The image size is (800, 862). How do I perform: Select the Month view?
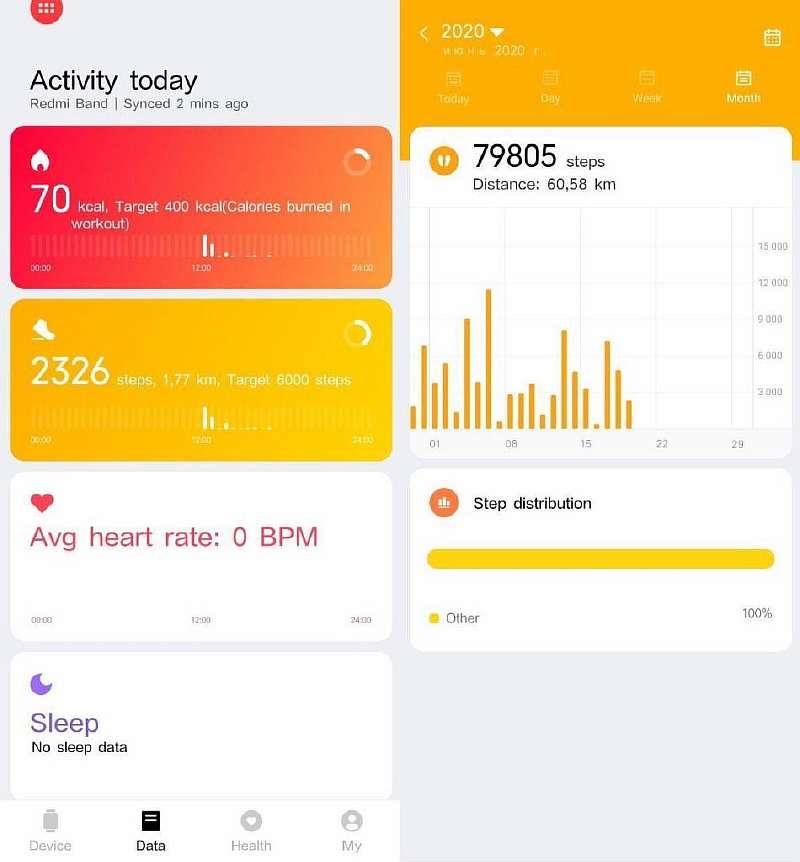[743, 87]
